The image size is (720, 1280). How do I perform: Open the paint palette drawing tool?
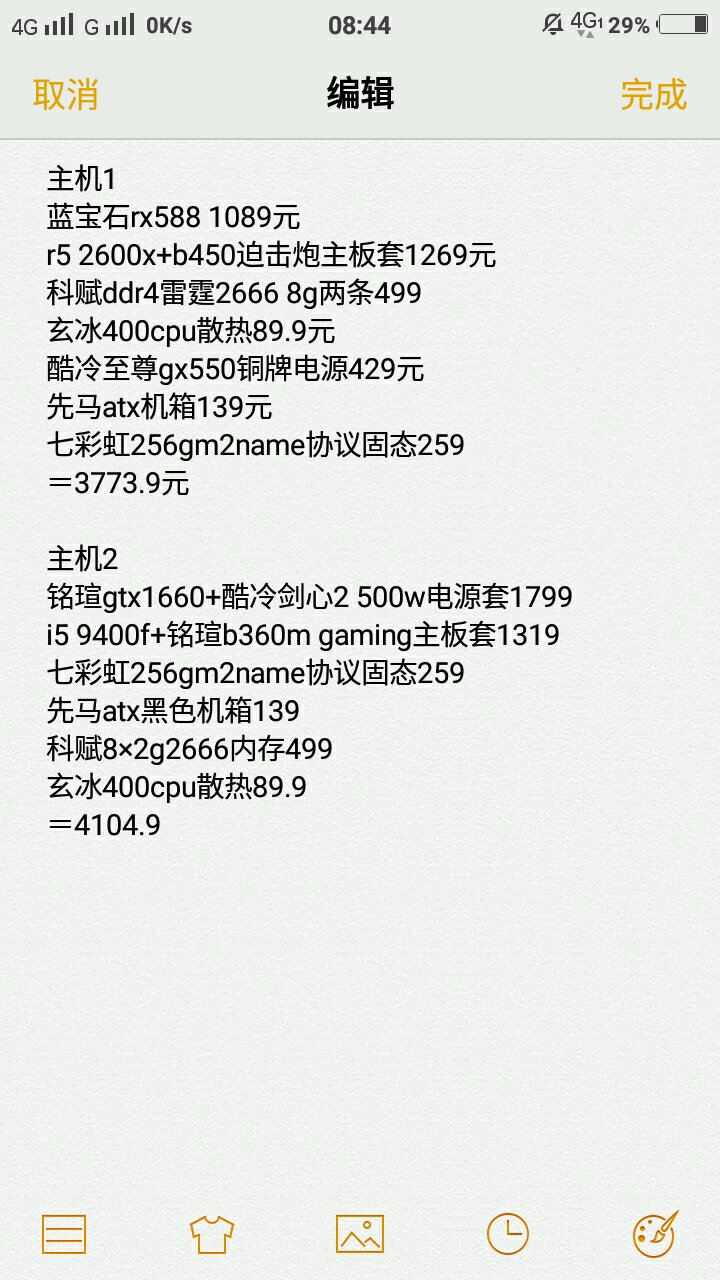[x=656, y=1234]
